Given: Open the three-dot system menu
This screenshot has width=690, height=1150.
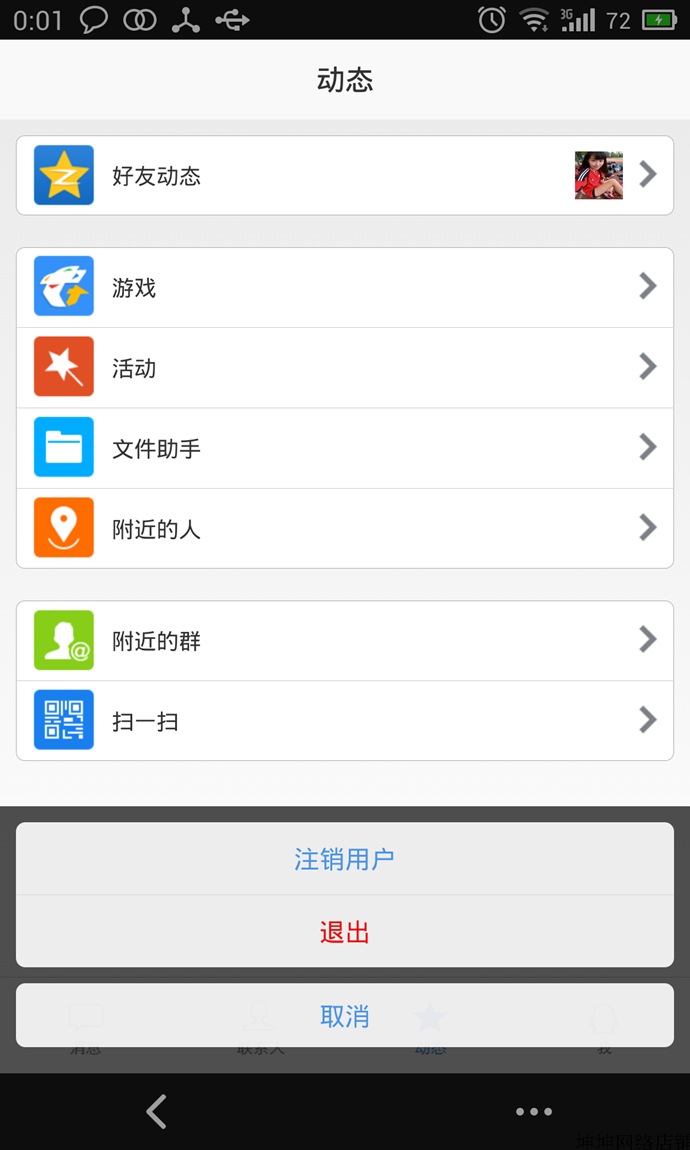Looking at the screenshot, I should [533, 1111].
